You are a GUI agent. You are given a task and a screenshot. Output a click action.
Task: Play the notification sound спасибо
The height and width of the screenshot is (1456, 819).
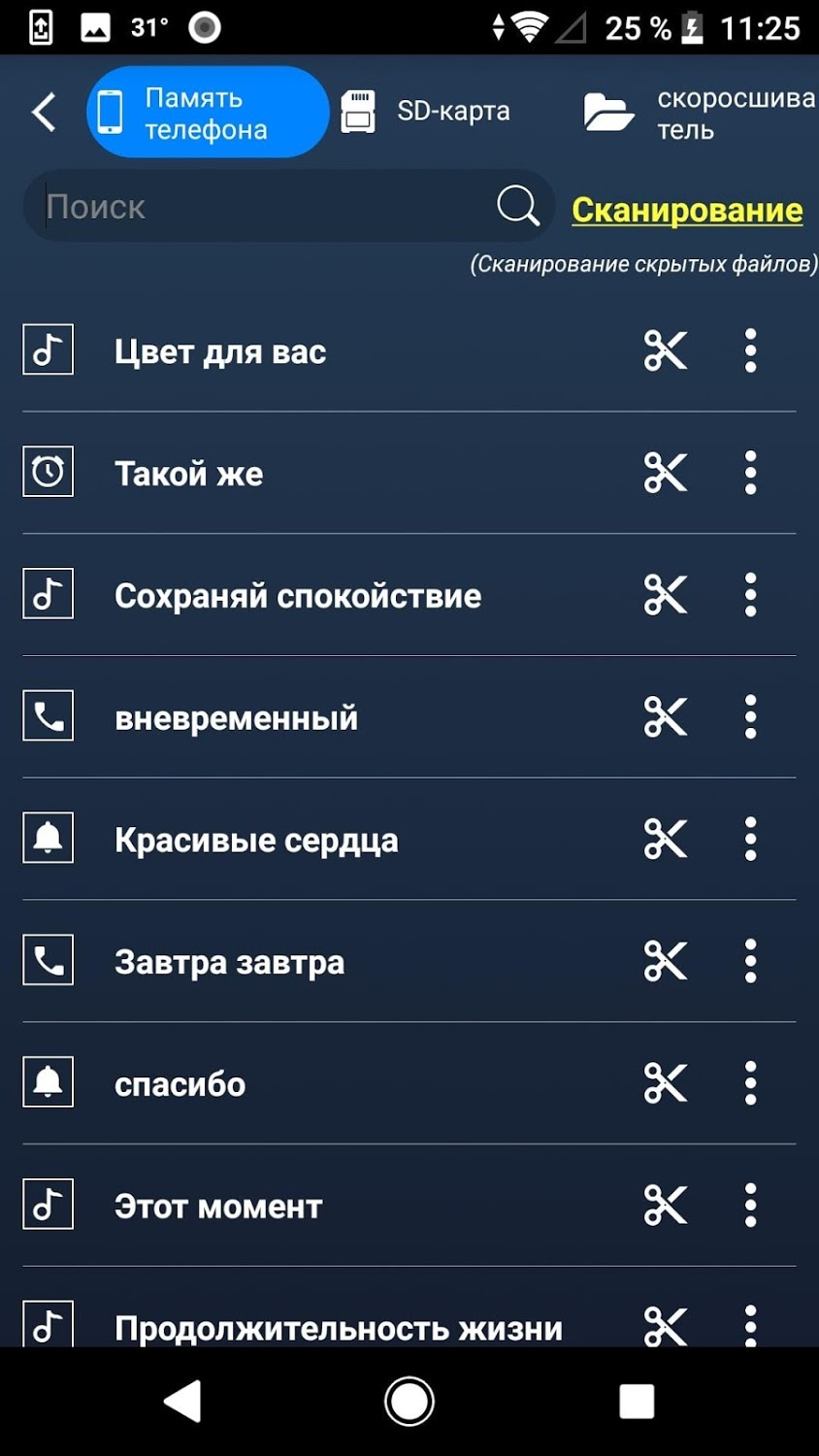(x=180, y=1083)
